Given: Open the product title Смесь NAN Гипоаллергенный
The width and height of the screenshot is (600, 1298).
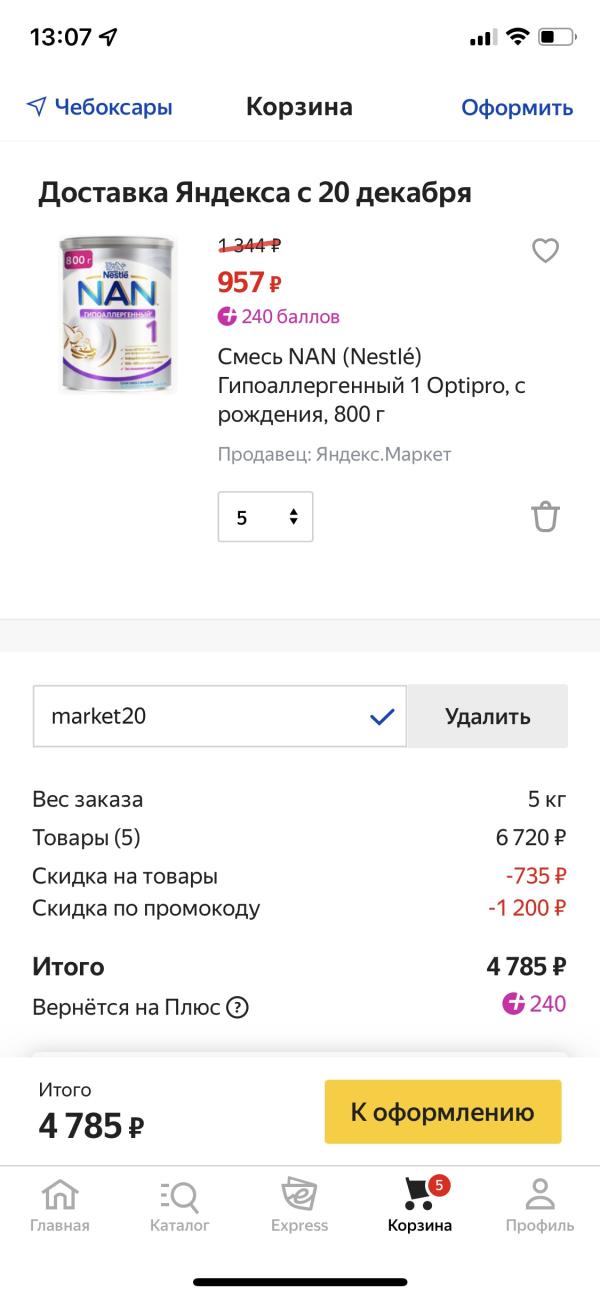Looking at the screenshot, I should tap(370, 385).
